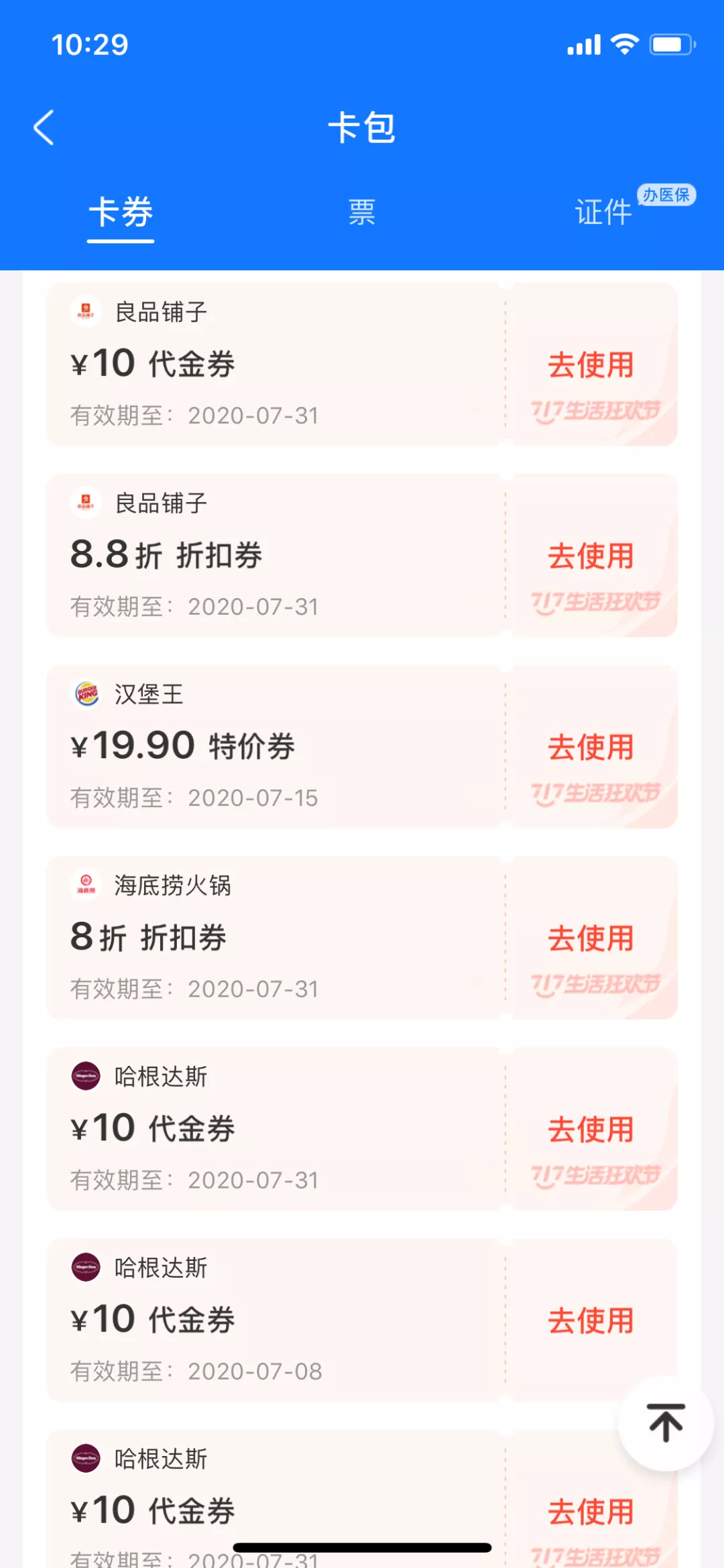Return to the top with the arrow button
The height and width of the screenshot is (1568, 724).
pos(666,1423)
